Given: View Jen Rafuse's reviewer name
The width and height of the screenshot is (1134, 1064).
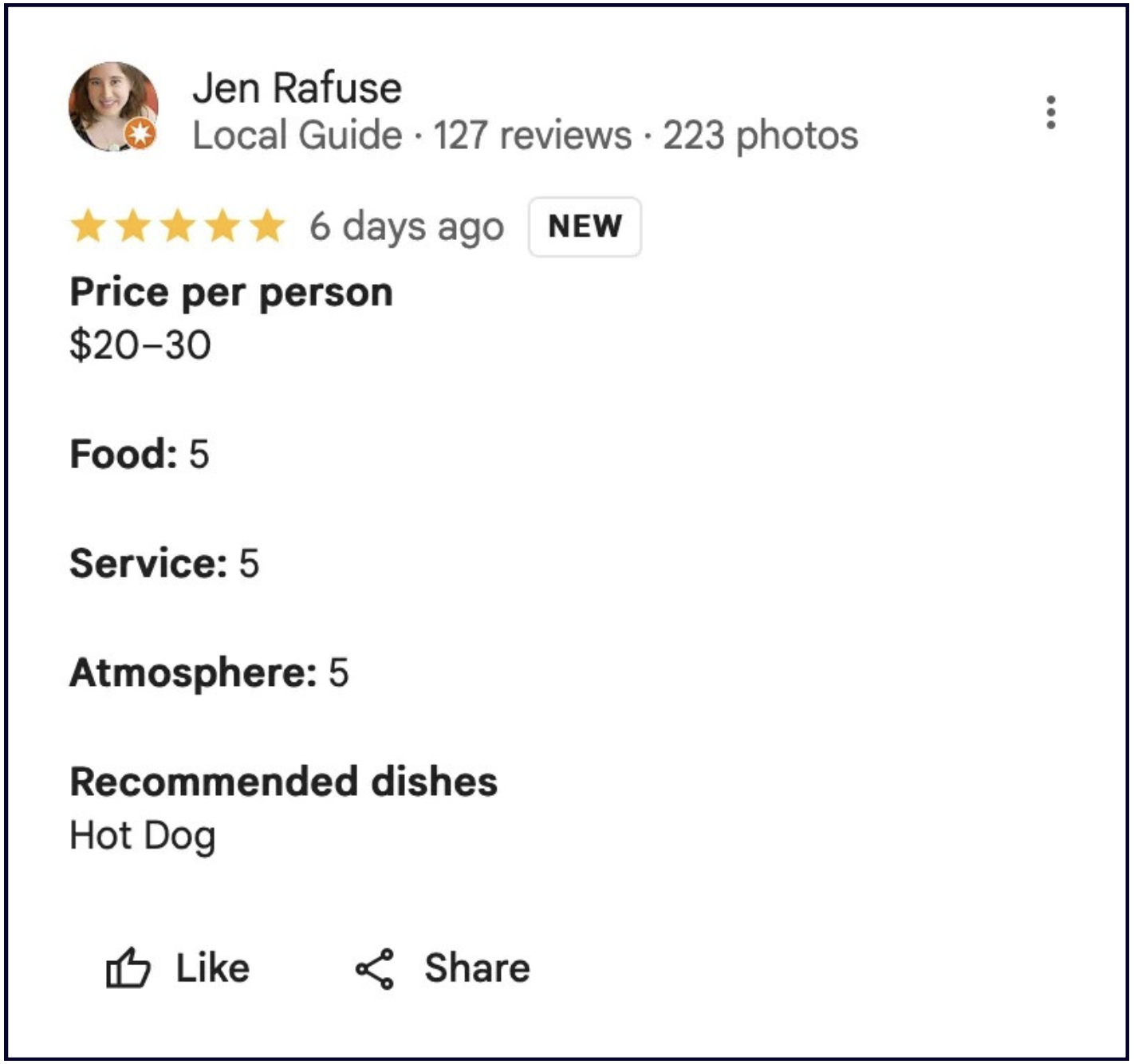Looking at the screenshot, I should click(x=297, y=88).
